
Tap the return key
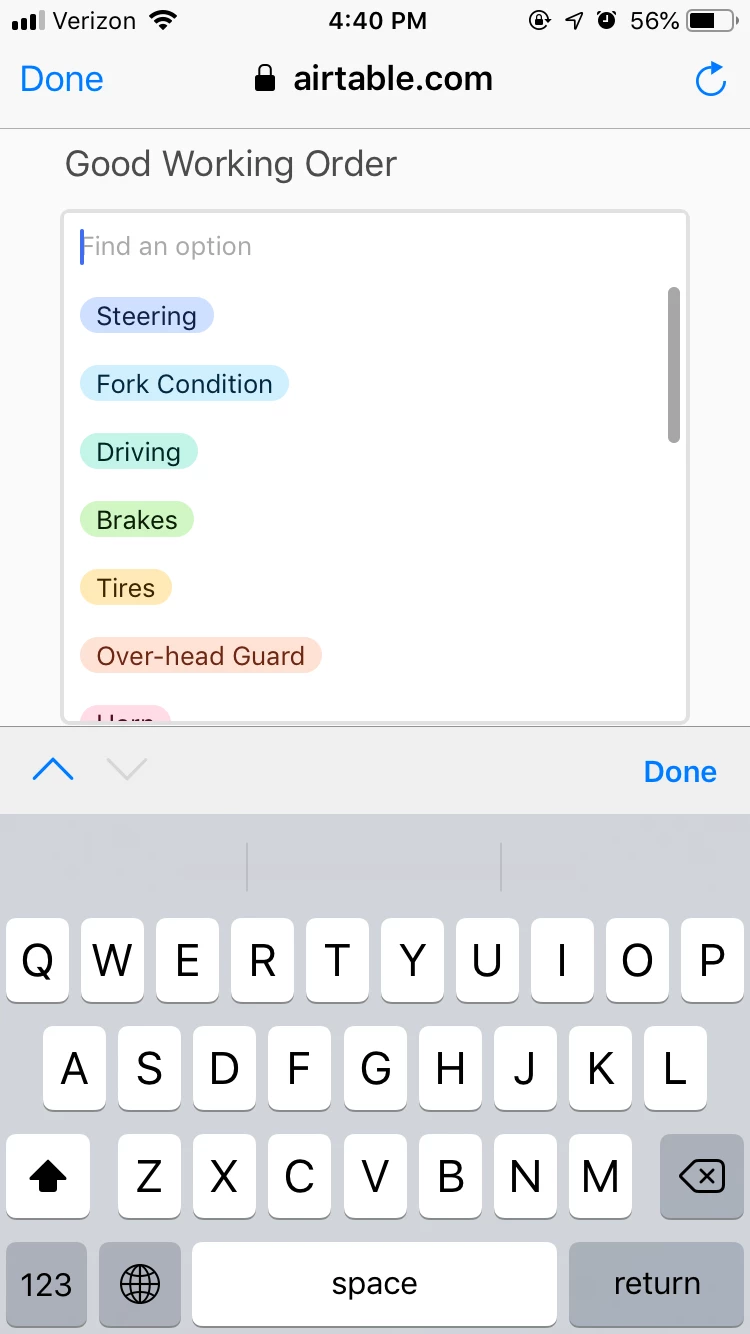(x=656, y=1284)
